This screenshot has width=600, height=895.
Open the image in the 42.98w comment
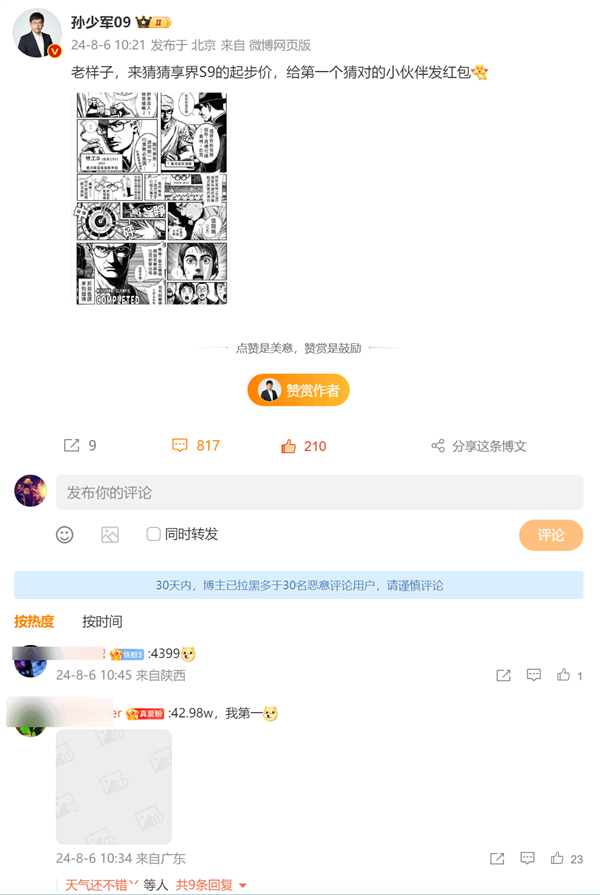pos(113,786)
